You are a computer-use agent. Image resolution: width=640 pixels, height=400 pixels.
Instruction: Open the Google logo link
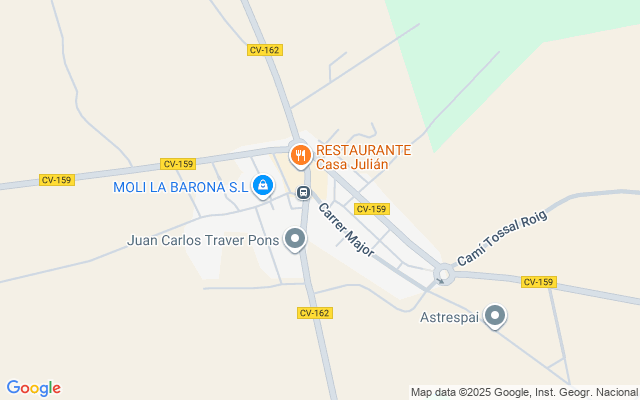[33, 388]
